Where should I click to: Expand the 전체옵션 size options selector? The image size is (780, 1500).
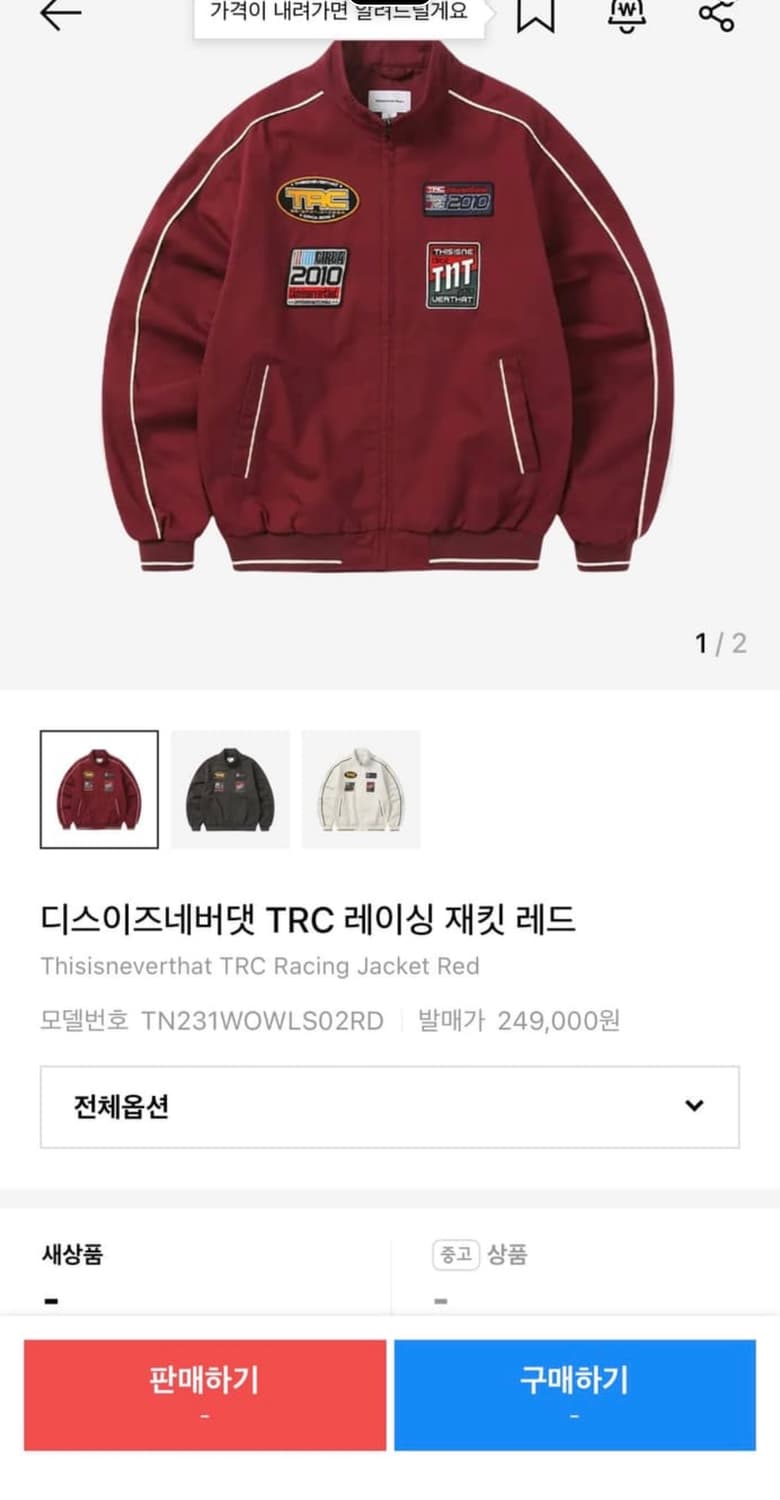(390, 1108)
